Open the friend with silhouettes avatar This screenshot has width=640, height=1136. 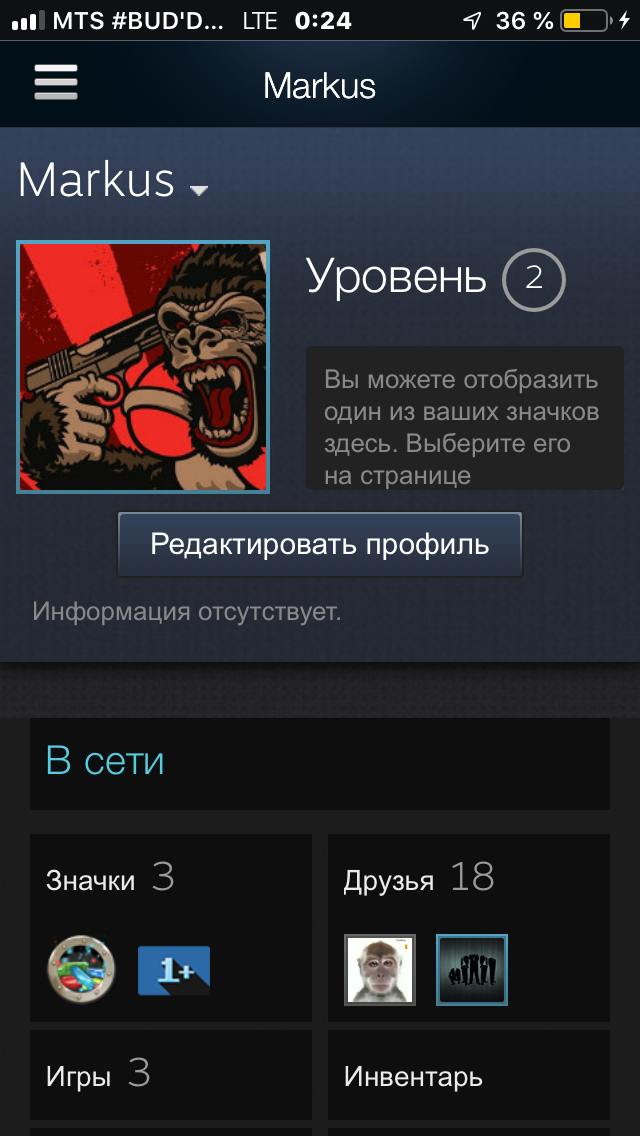pos(472,970)
